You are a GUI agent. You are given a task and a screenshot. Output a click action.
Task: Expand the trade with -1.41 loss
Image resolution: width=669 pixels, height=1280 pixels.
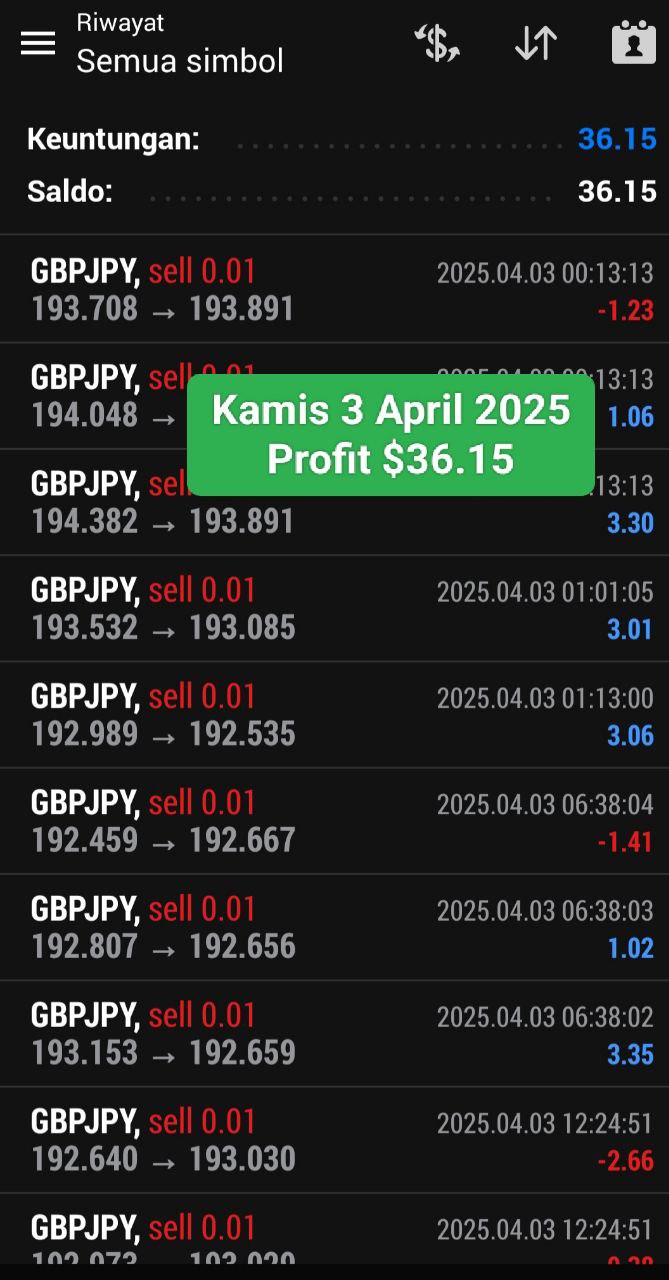click(334, 821)
